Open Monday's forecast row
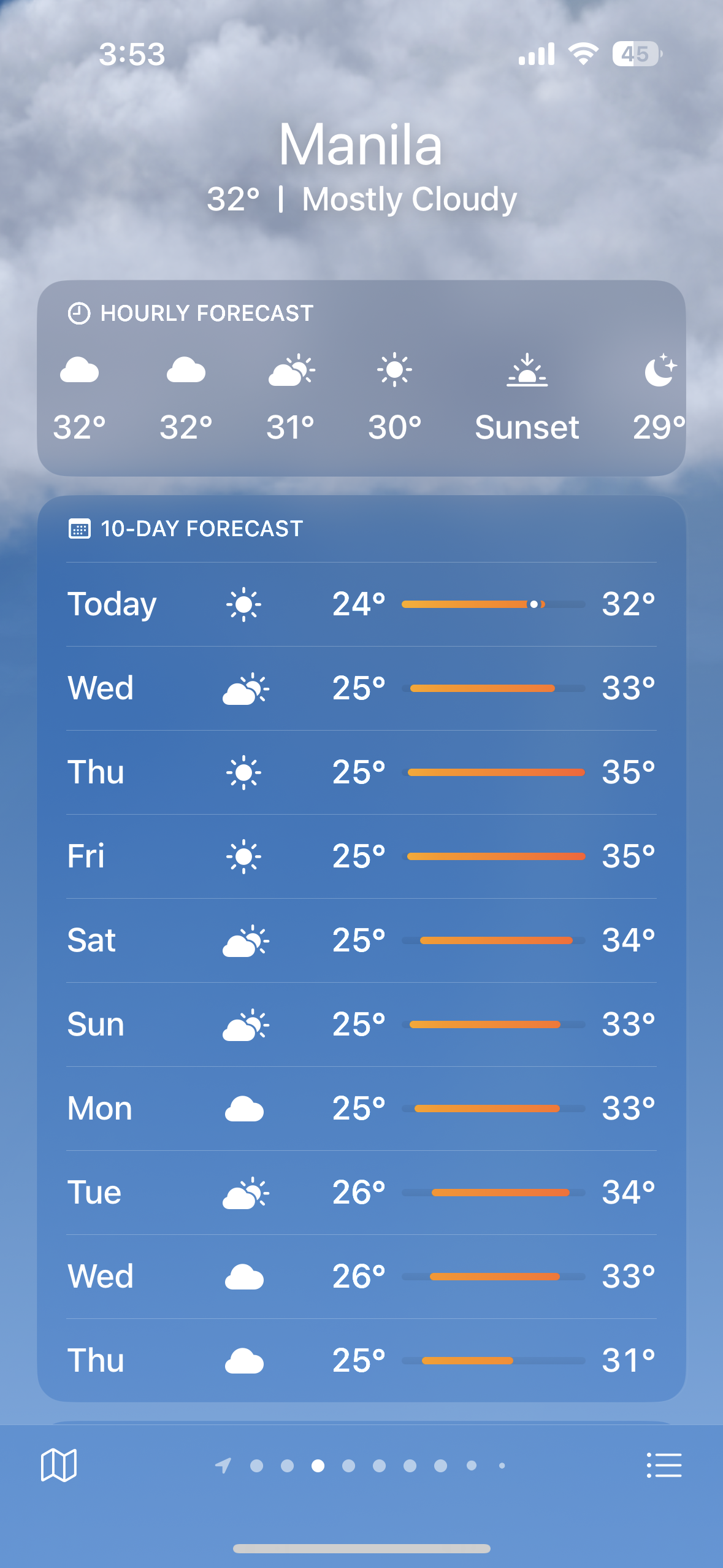This screenshot has width=723, height=1568. (361, 1109)
